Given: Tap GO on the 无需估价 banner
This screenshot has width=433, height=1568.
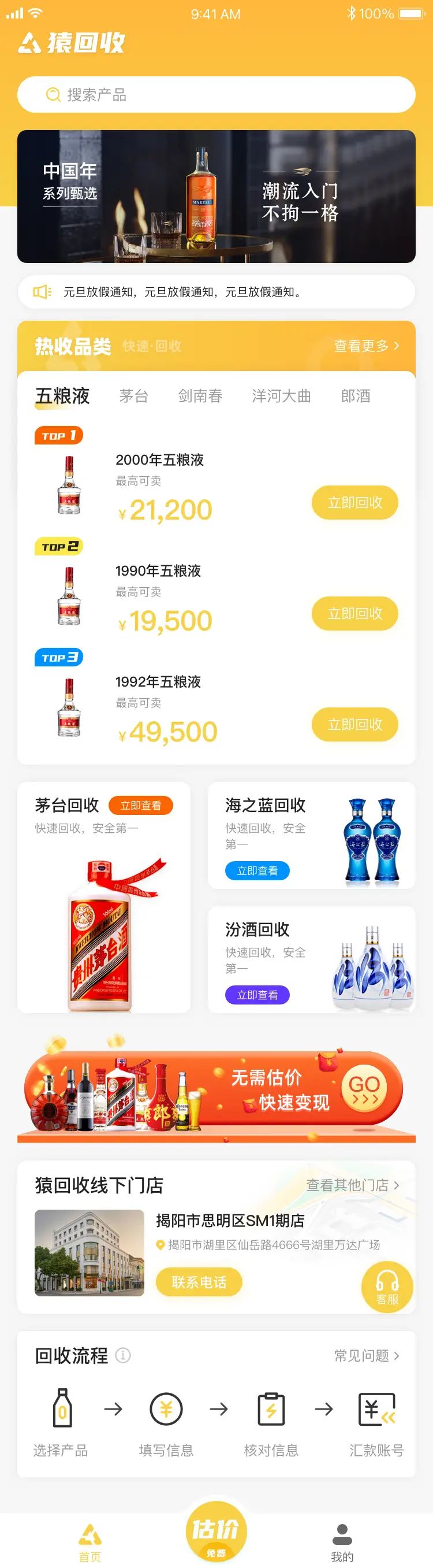Looking at the screenshot, I should click(364, 1089).
